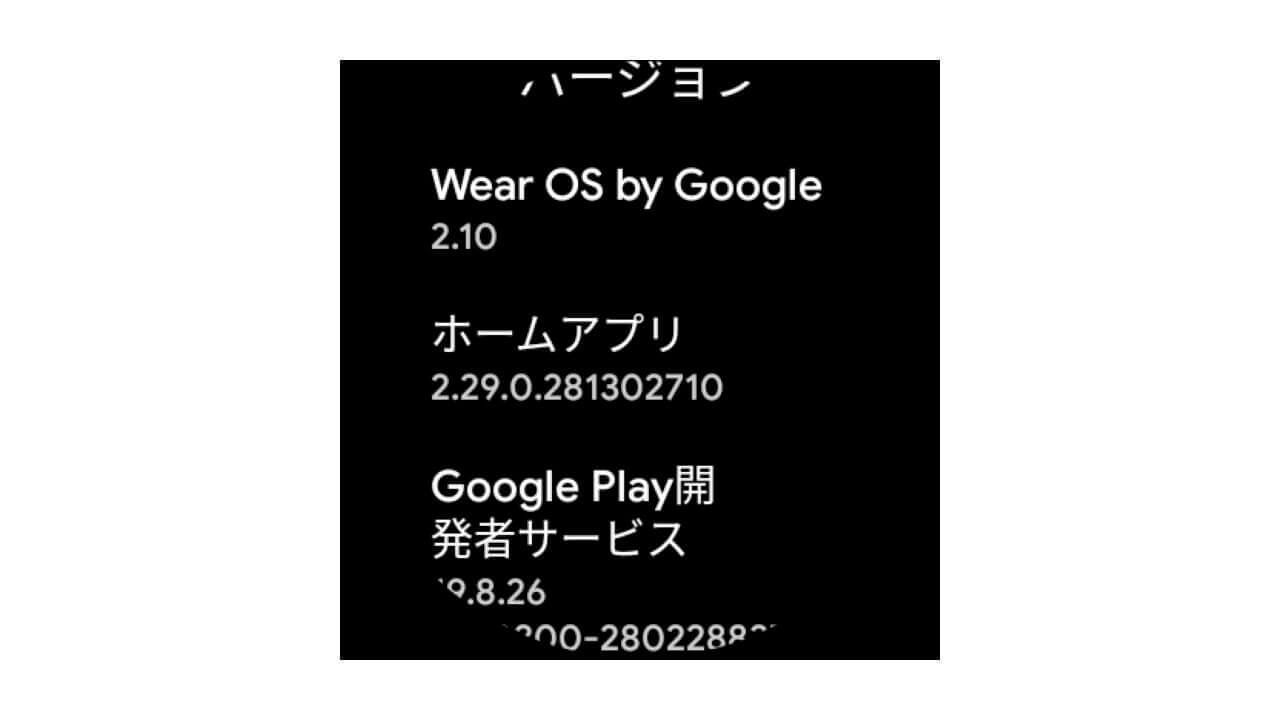Open the Wear OS by Google version row
Viewport: 1280px width, 720px height.
[x=626, y=210]
